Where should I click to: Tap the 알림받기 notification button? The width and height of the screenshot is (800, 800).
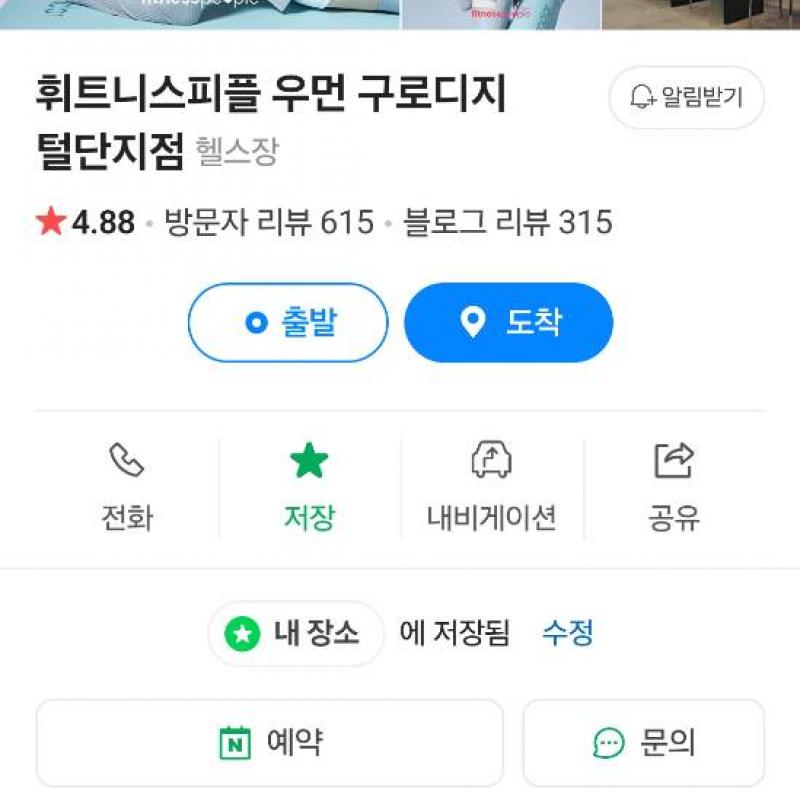[686, 97]
